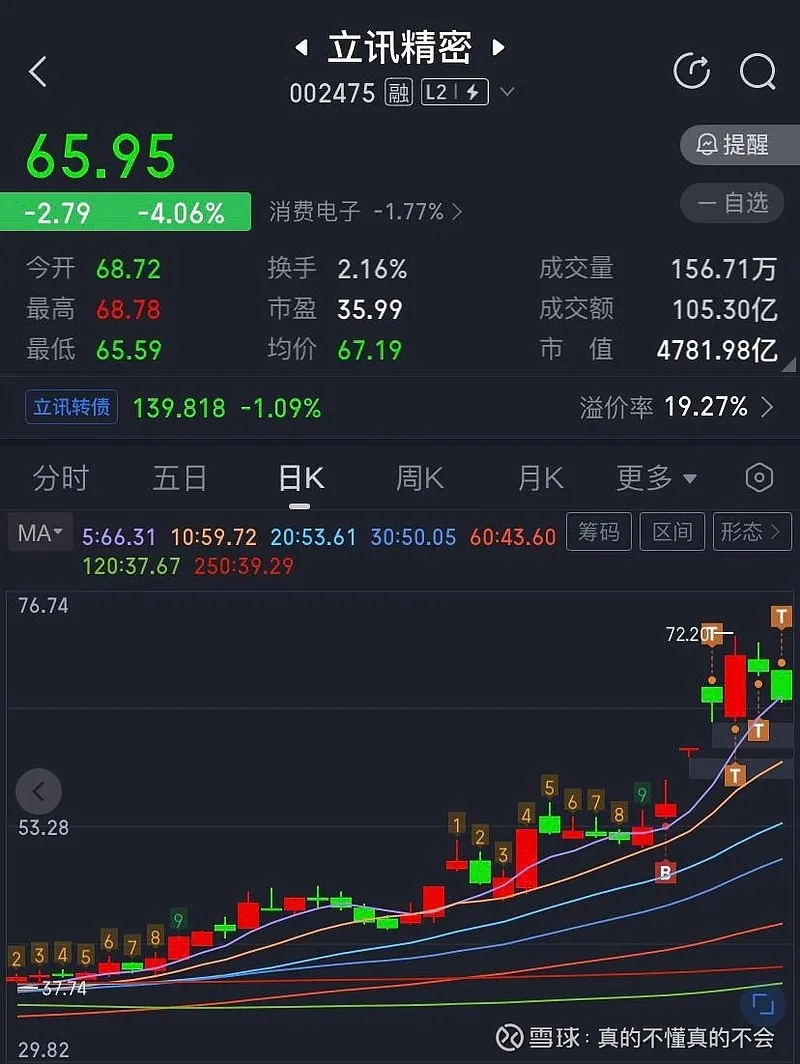
Task: Open the stock search
Action: (757, 71)
